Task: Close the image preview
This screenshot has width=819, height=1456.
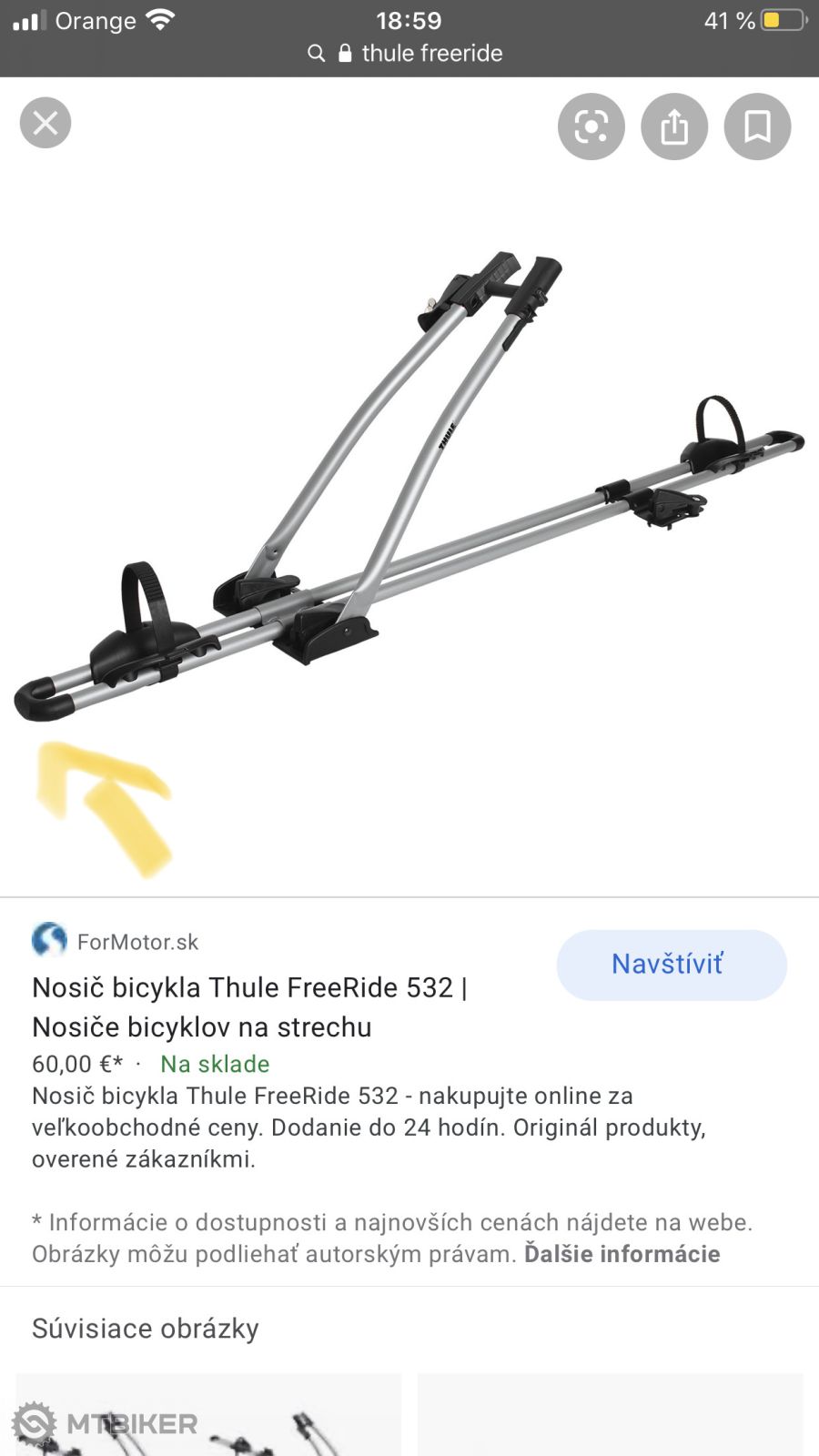Action: 45,123
